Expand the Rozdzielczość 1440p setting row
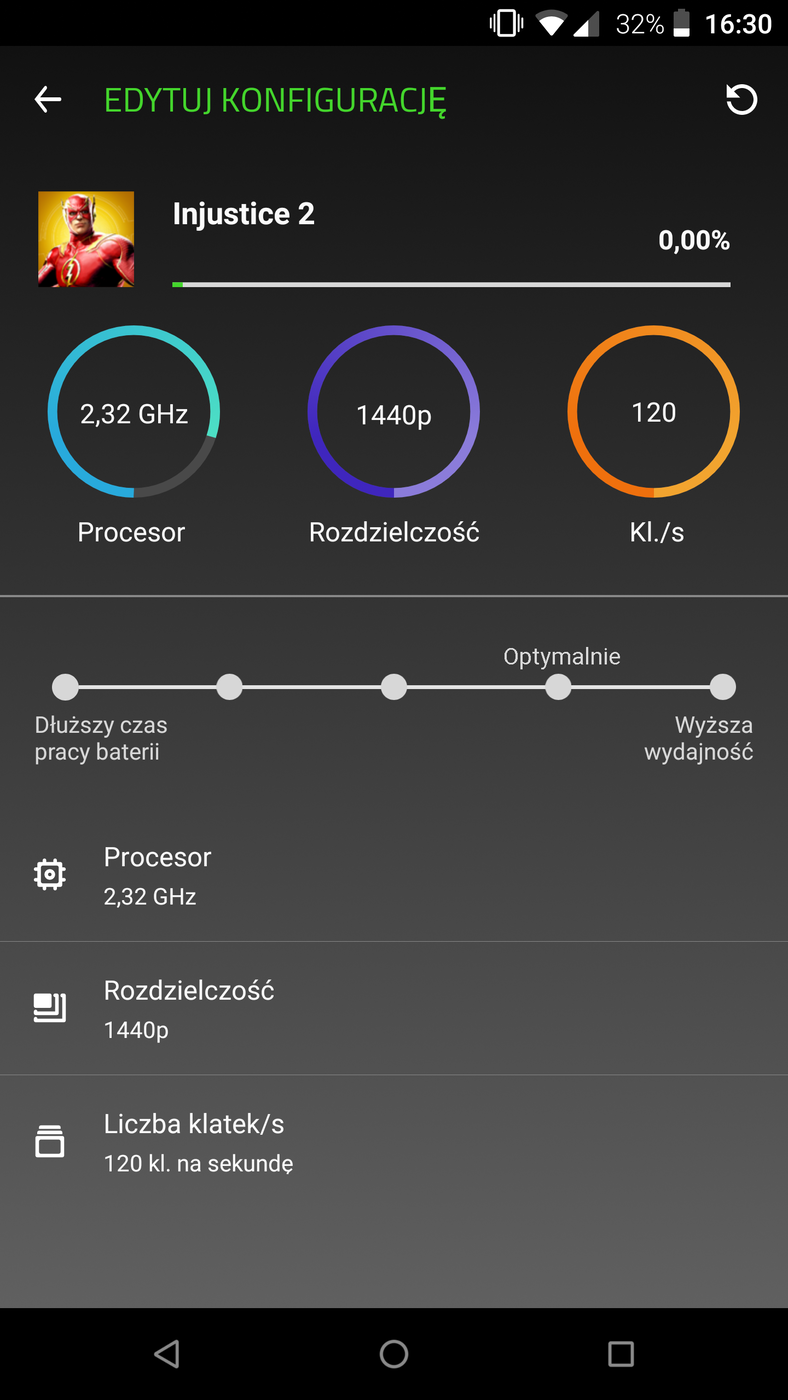The image size is (788, 1400). 394,1008
